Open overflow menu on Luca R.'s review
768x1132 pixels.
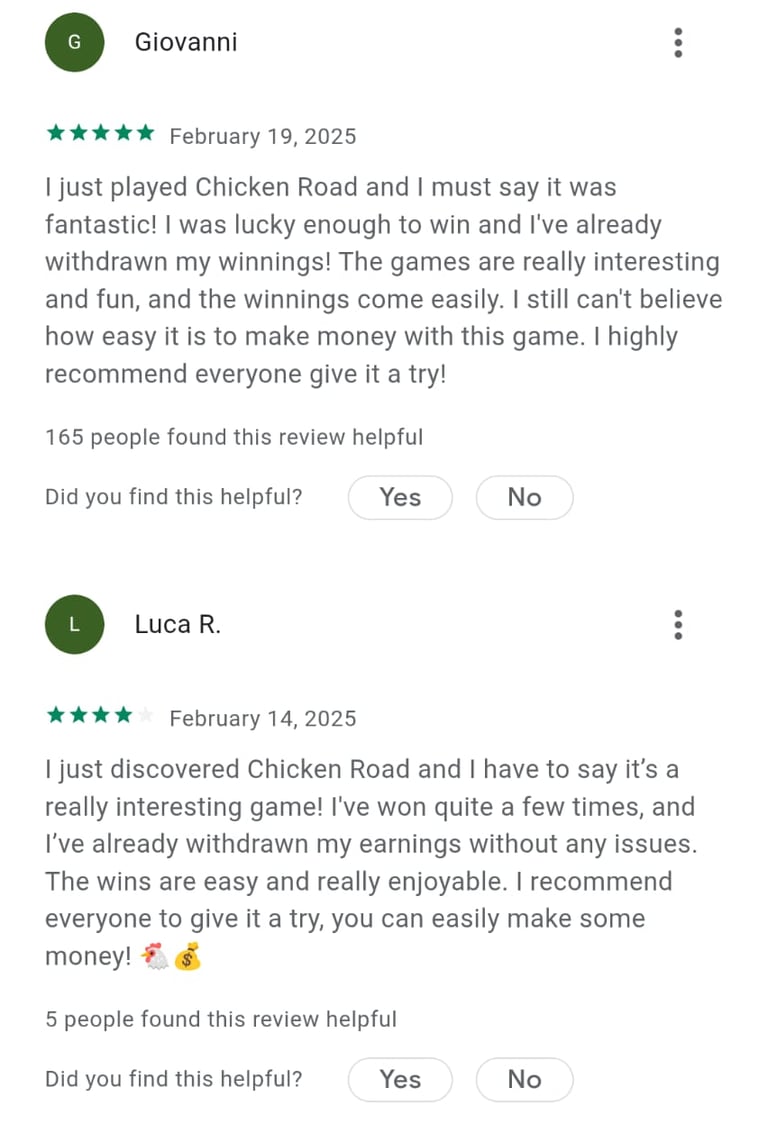678,625
